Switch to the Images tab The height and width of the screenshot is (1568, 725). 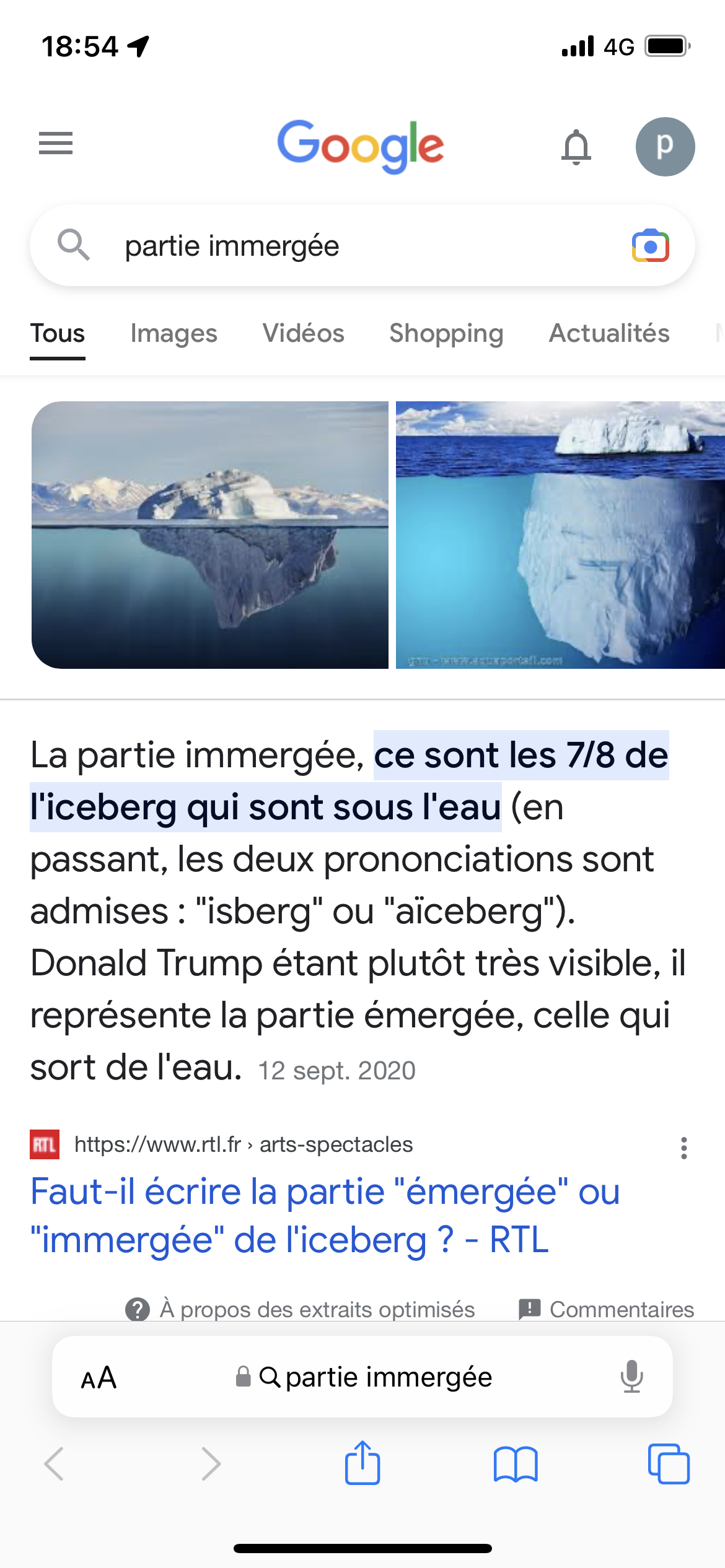[174, 333]
